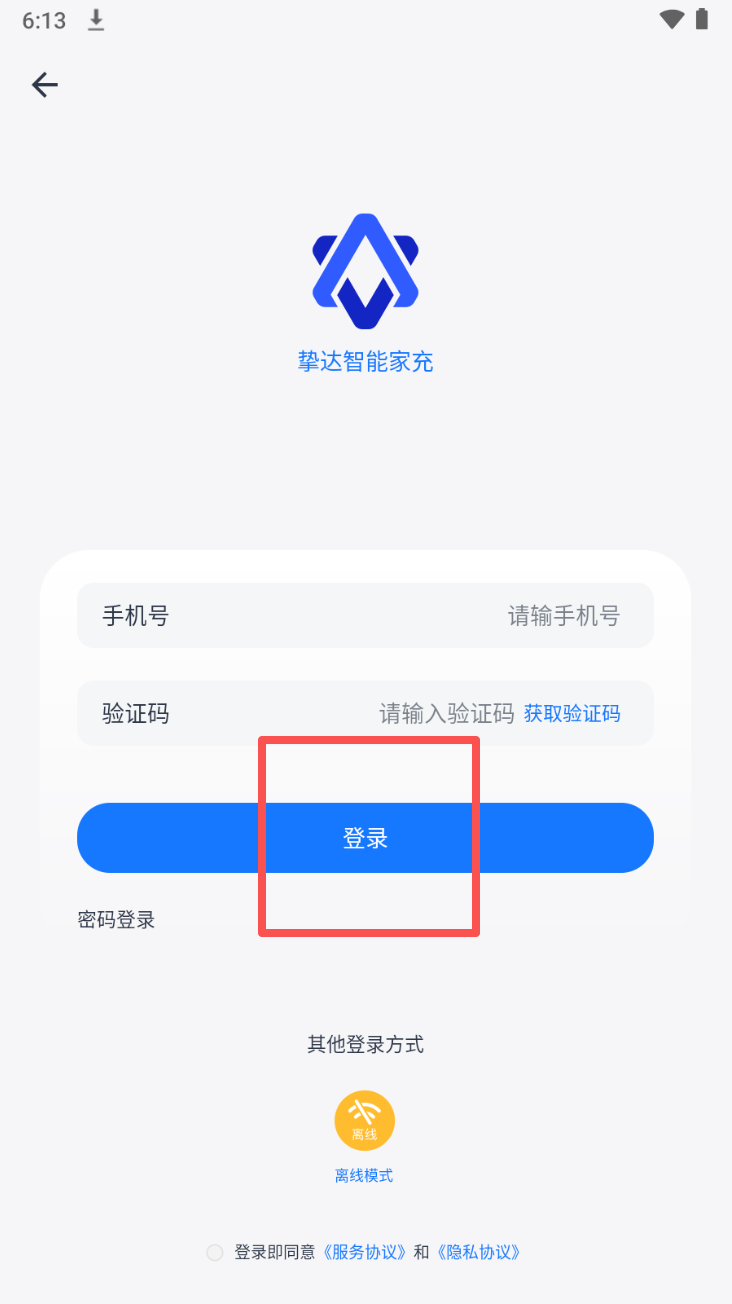
Task: Tap 获取验证码 to request a code
Action: [572, 714]
